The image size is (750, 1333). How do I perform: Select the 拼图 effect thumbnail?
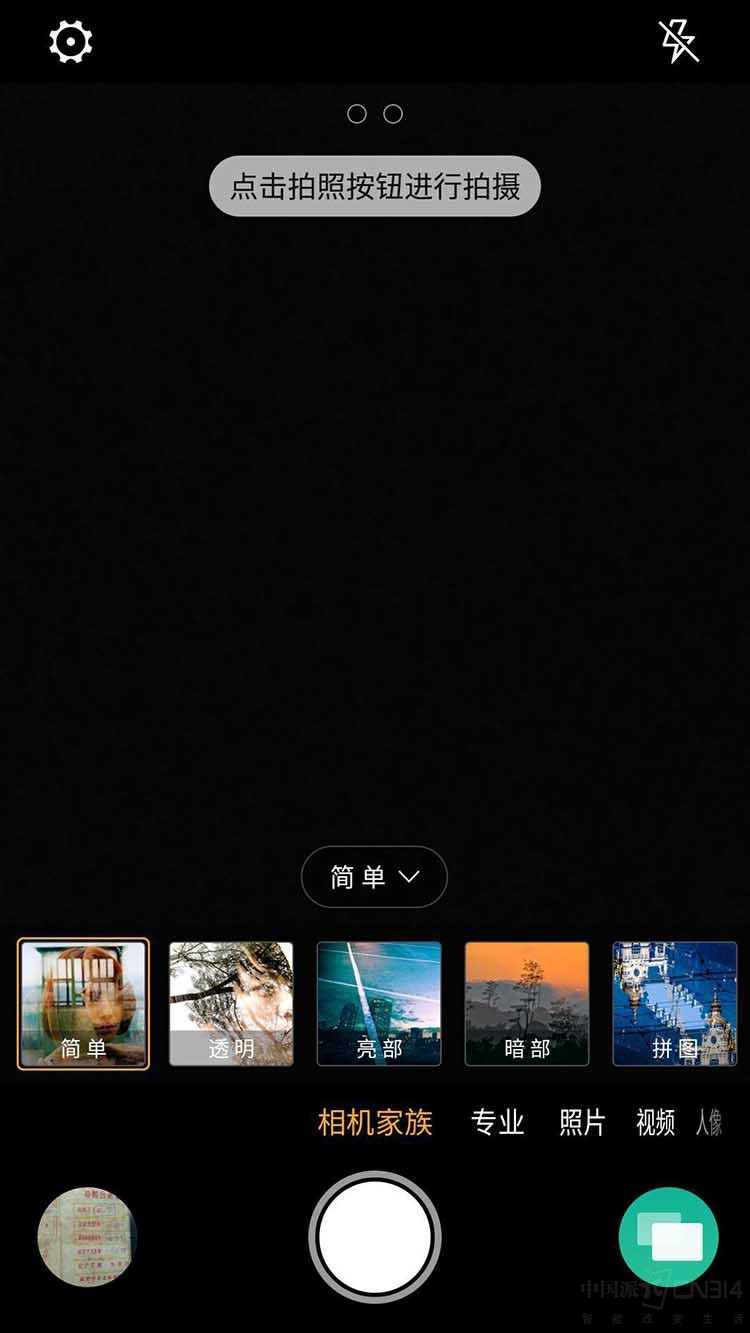pos(675,1003)
